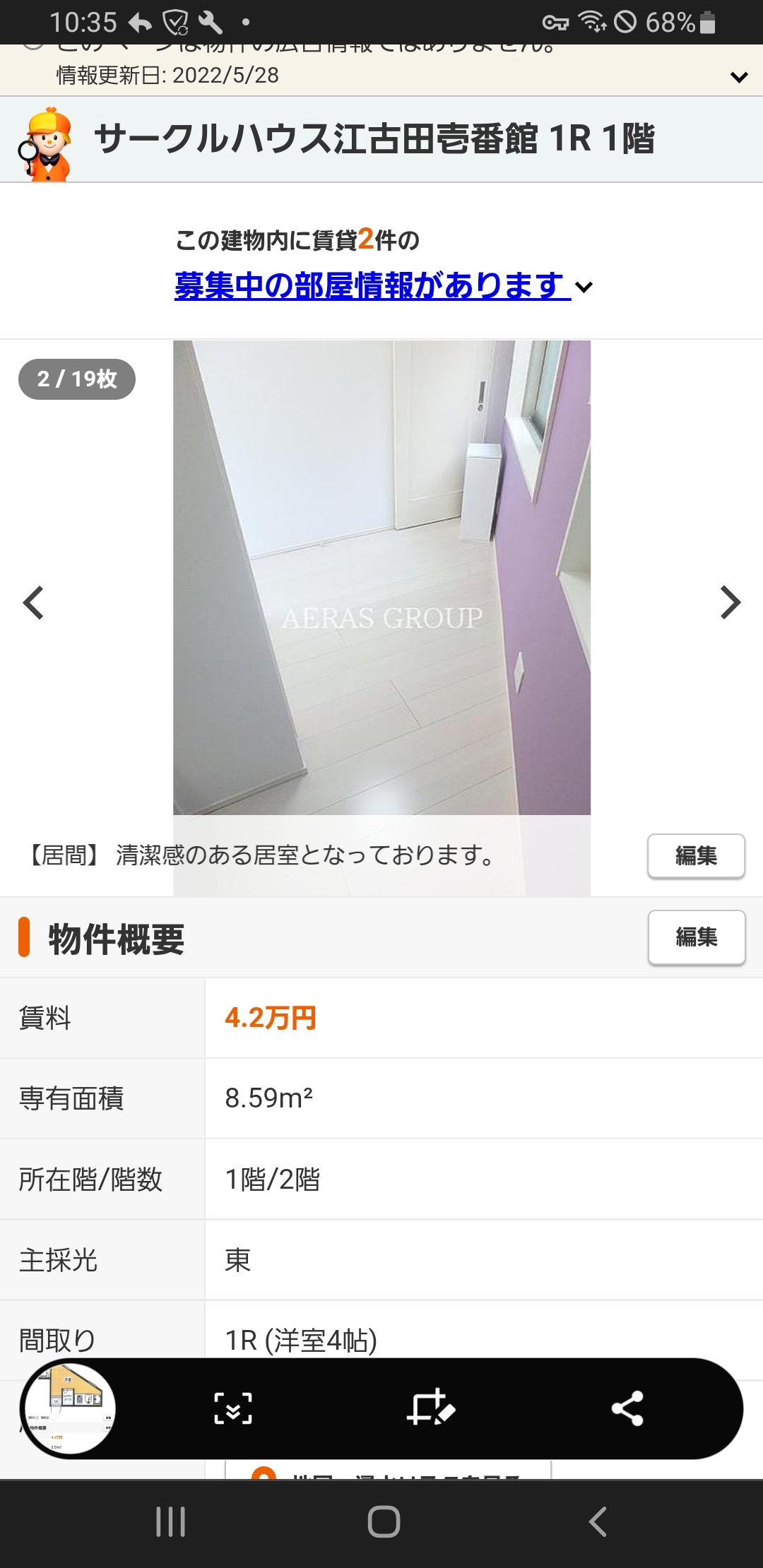This screenshot has height=1568, width=763.
Task: Go back using the system back button
Action: pos(598,1521)
